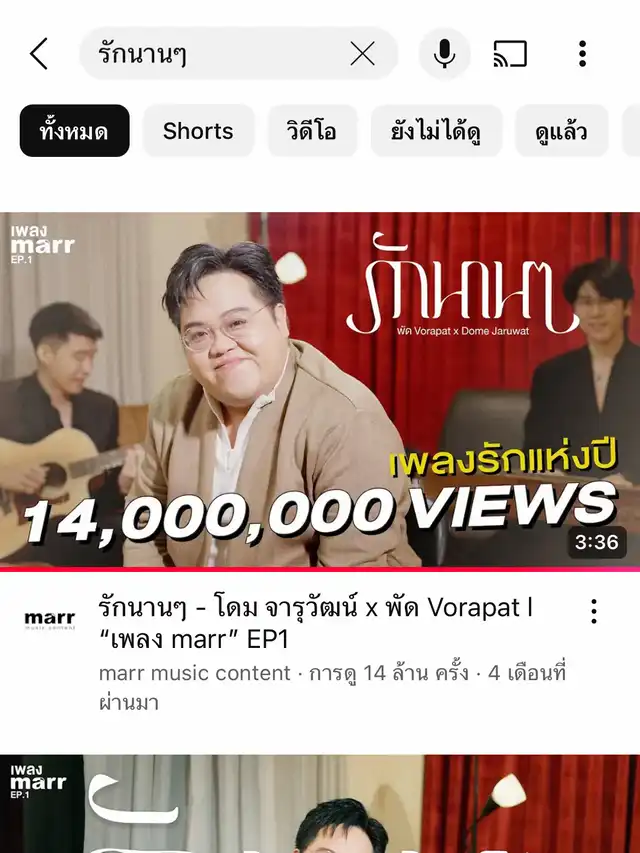The width and height of the screenshot is (640, 853).
Task: Open the cast to device icon
Action: tap(510, 54)
